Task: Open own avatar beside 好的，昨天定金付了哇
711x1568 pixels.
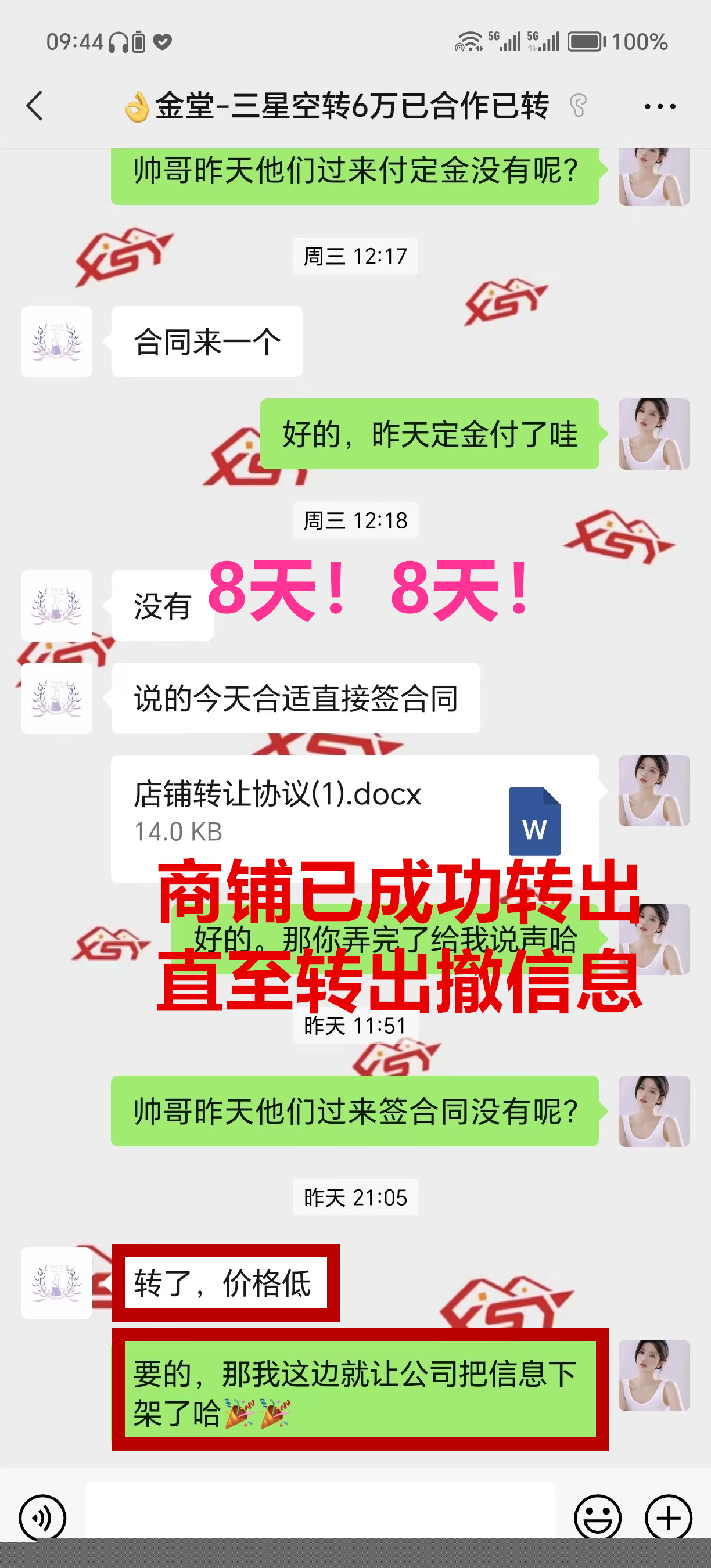Action: pos(653,434)
